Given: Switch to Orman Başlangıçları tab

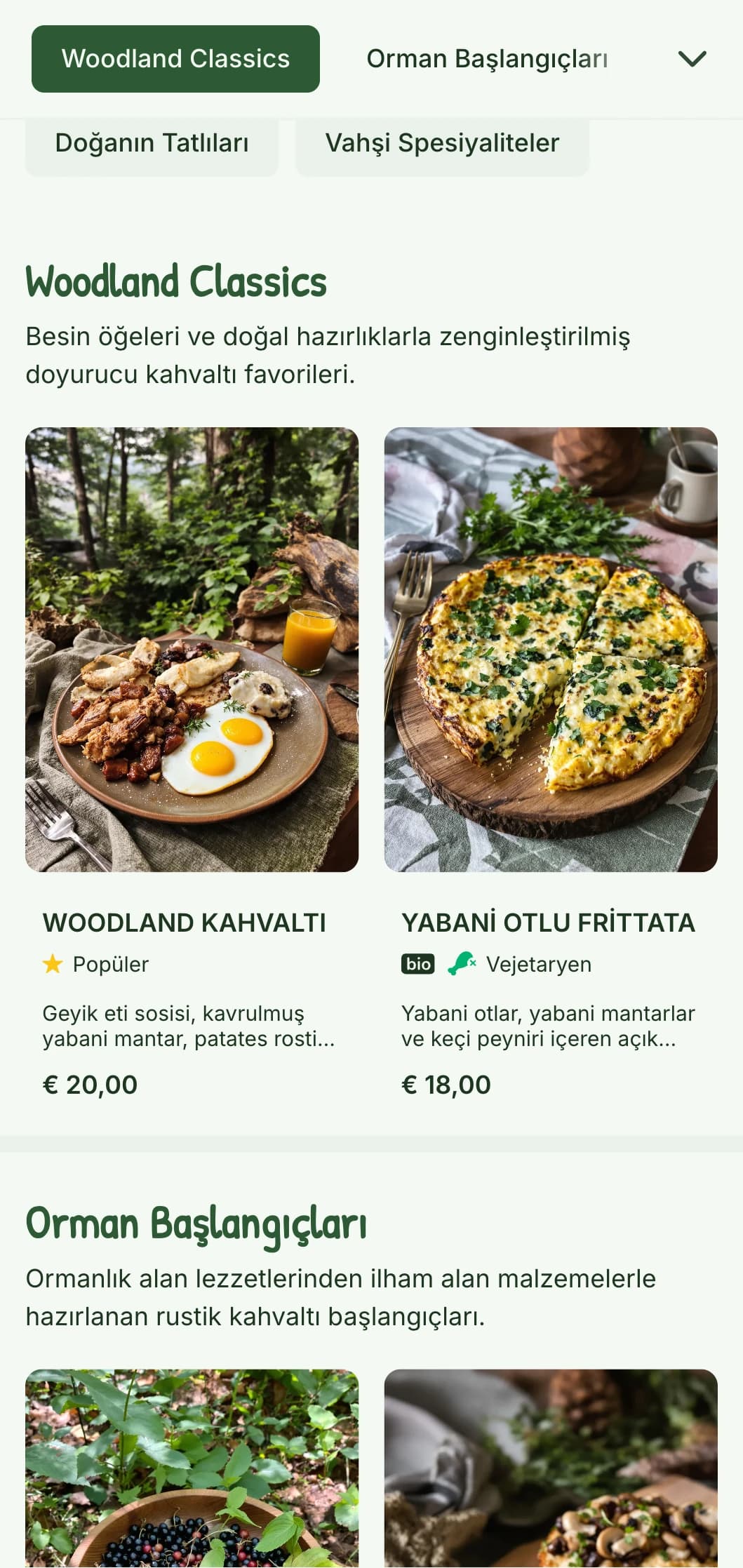Looking at the screenshot, I should click(x=487, y=59).
